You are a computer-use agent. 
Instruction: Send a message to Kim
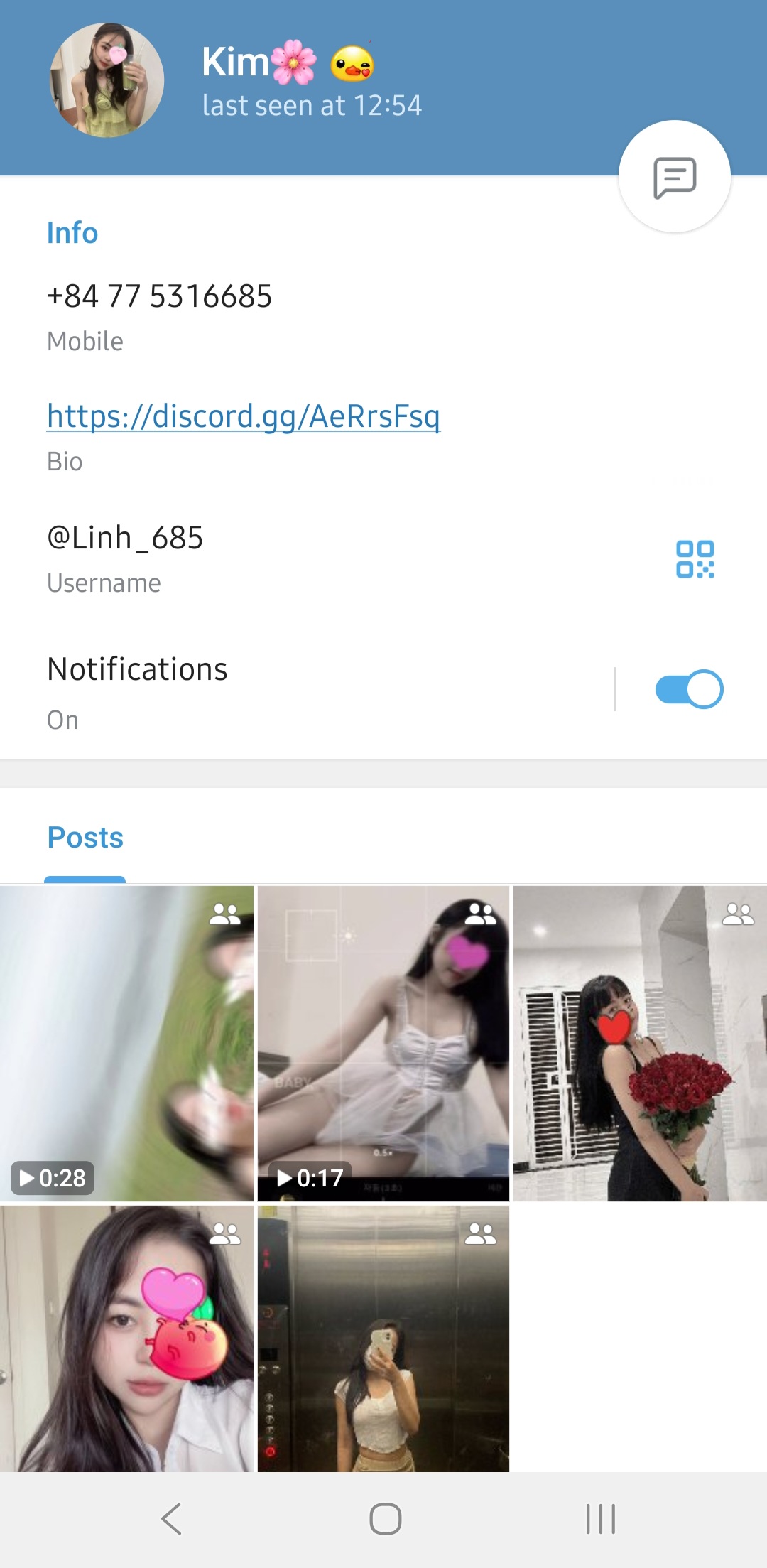(674, 177)
